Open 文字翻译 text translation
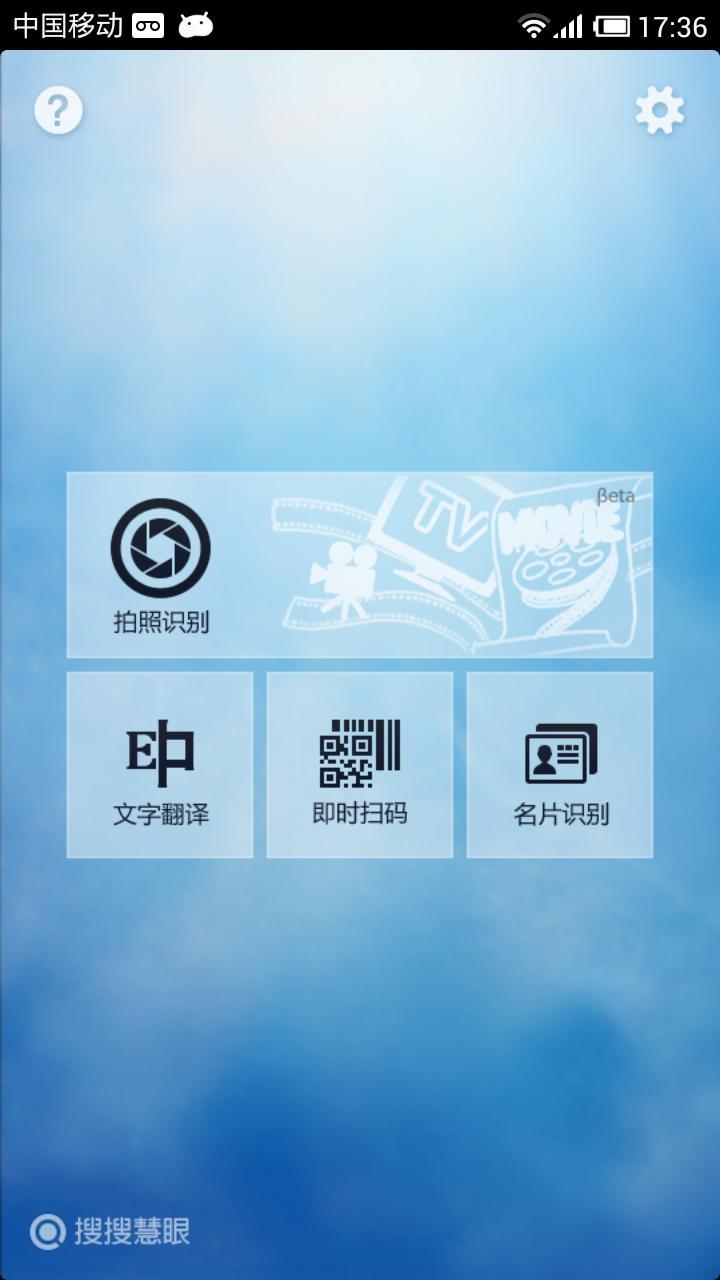Viewport: 720px width, 1280px height. pos(160,765)
